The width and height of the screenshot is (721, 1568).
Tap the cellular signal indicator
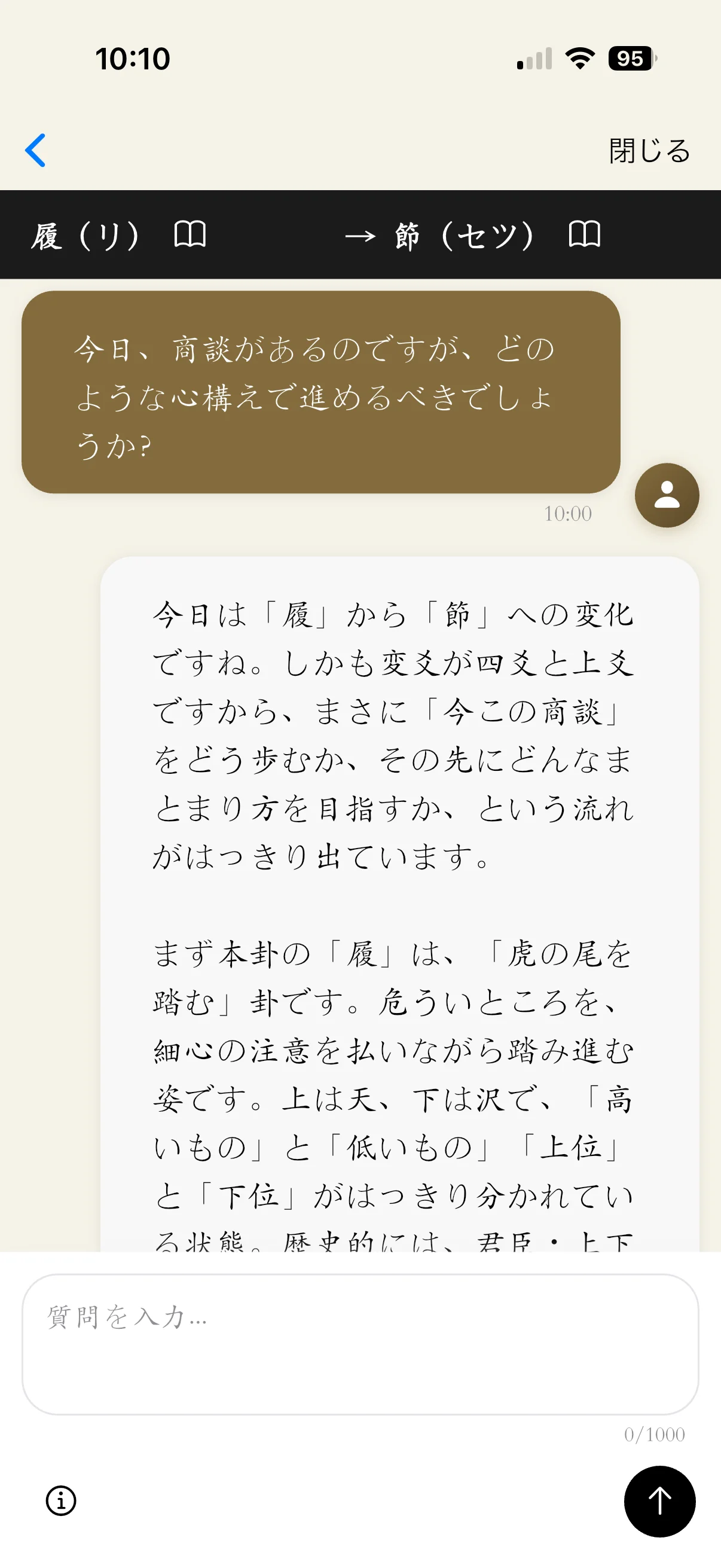[x=534, y=59]
